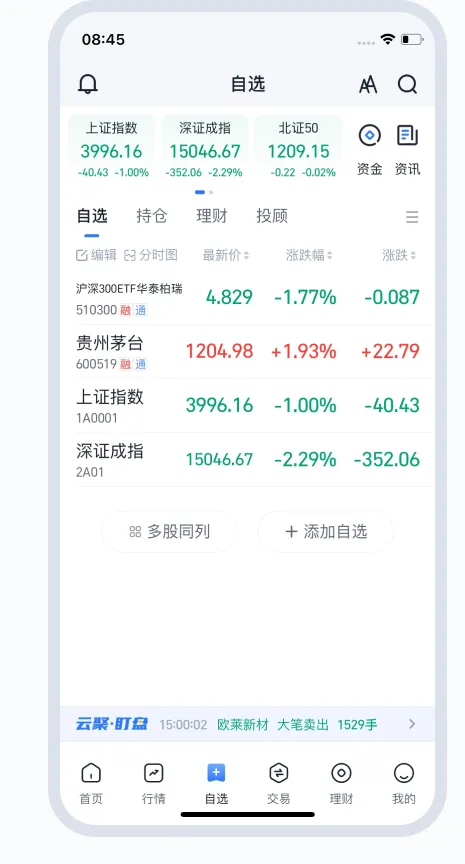Go to the 交易 bottom tab
The image size is (465, 864).
[x=278, y=784]
